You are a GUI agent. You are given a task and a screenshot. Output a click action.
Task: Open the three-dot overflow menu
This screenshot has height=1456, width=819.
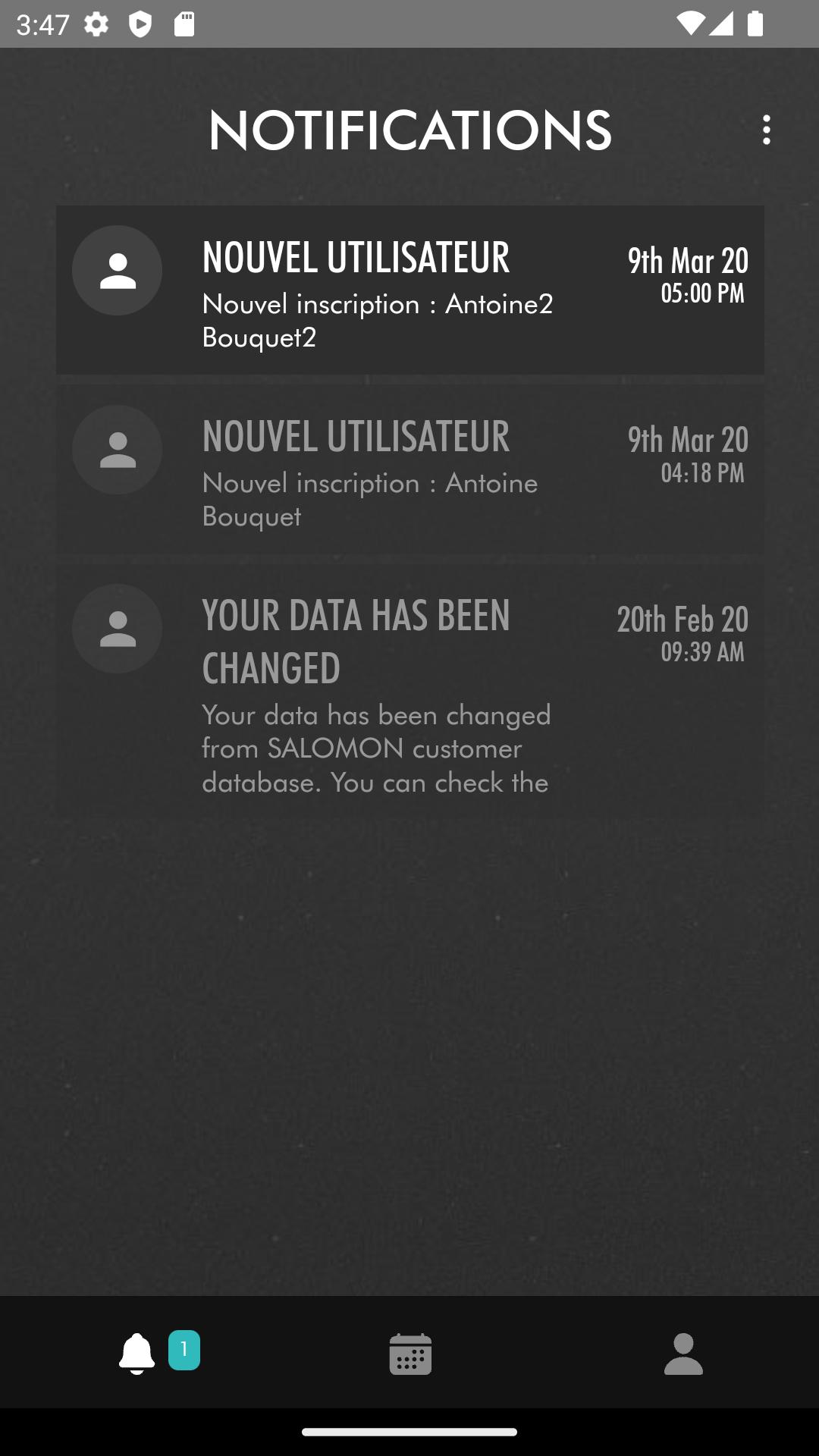pyautogui.click(x=767, y=130)
